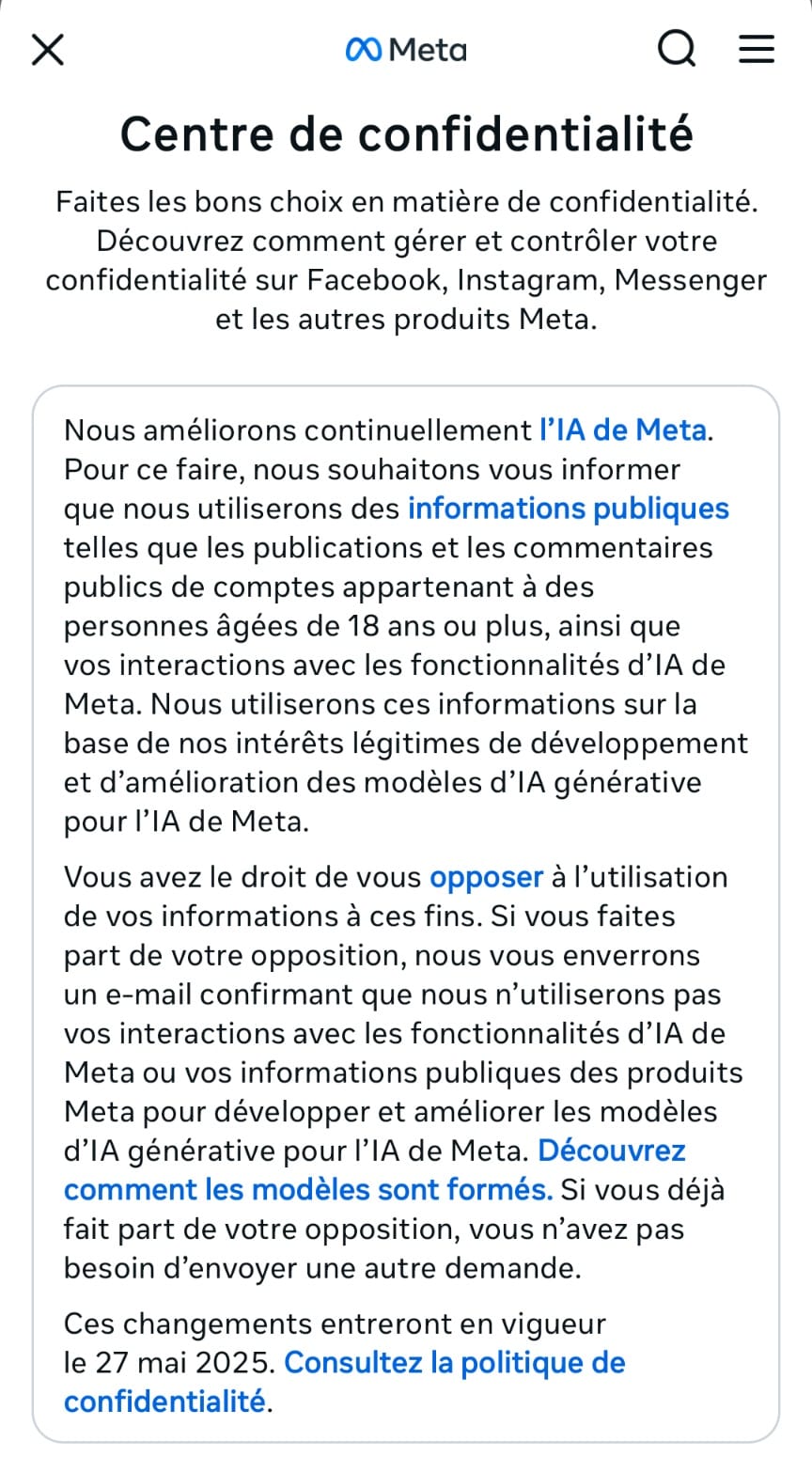
Task: Tap the "opposer" link to object
Action: (486, 877)
